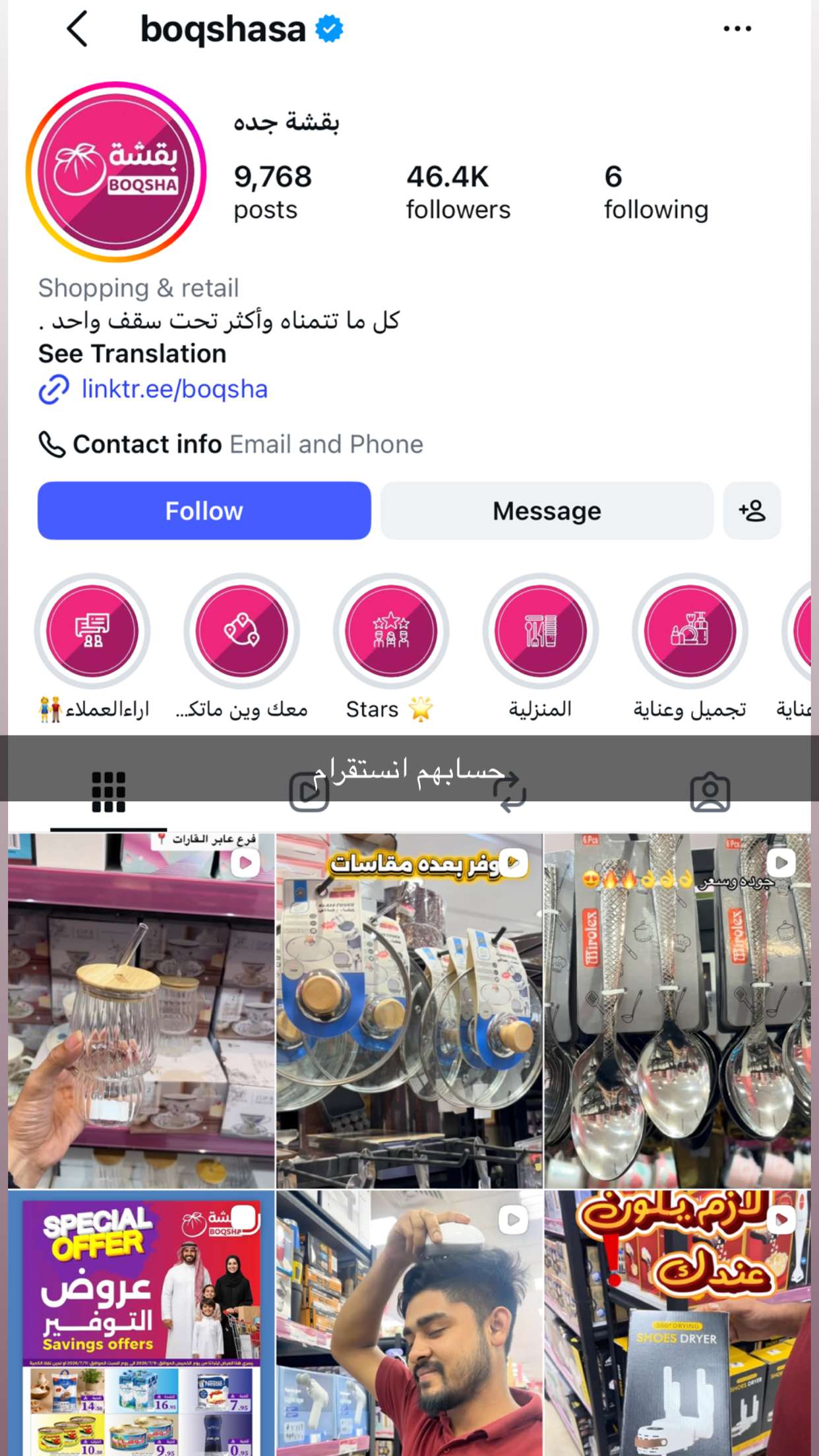Go back from the boqshasa profile
The width and height of the screenshot is (819, 1456).
click(77, 29)
